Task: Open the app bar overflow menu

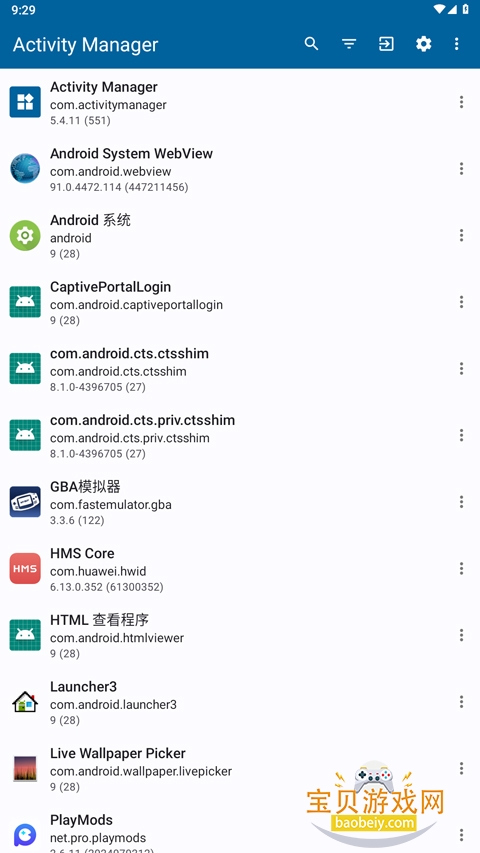Action: pyautogui.click(x=457, y=44)
